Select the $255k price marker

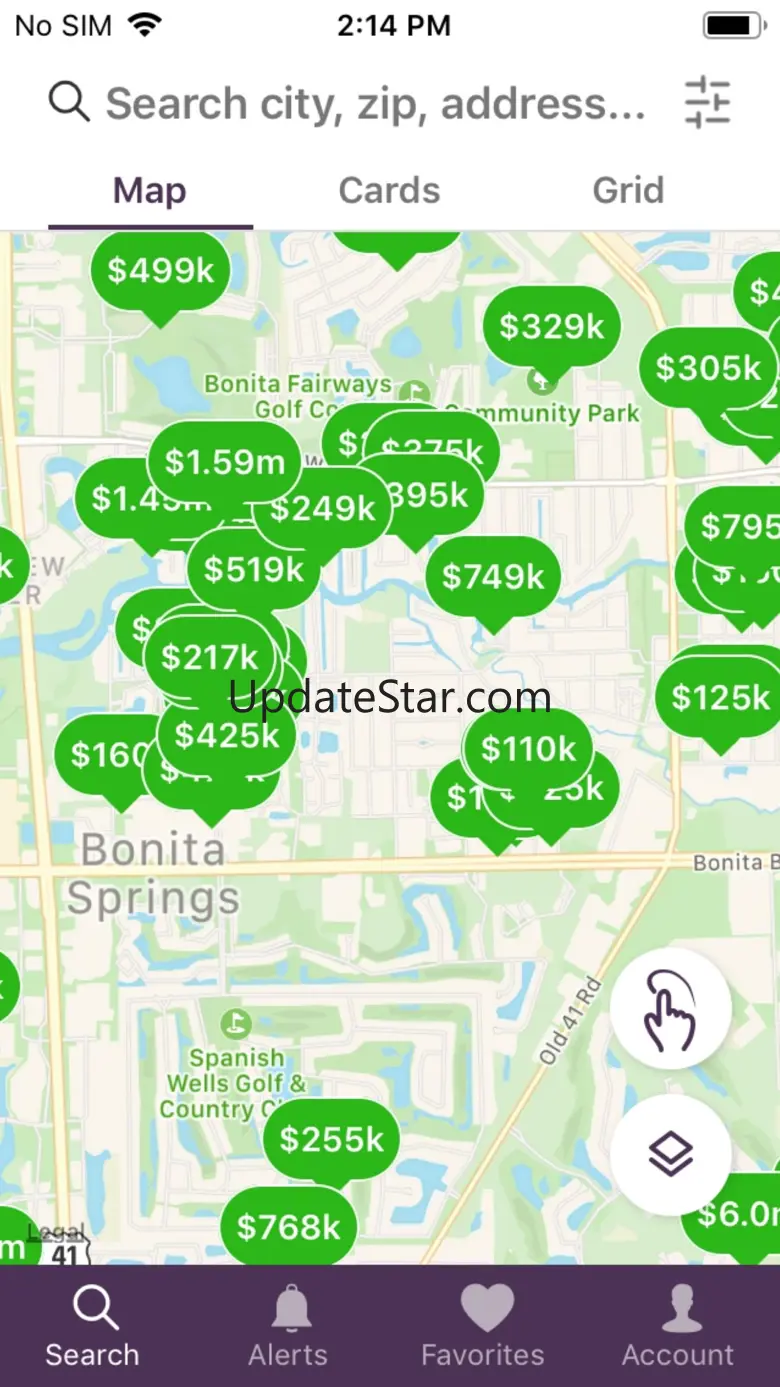pyautogui.click(x=331, y=1140)
